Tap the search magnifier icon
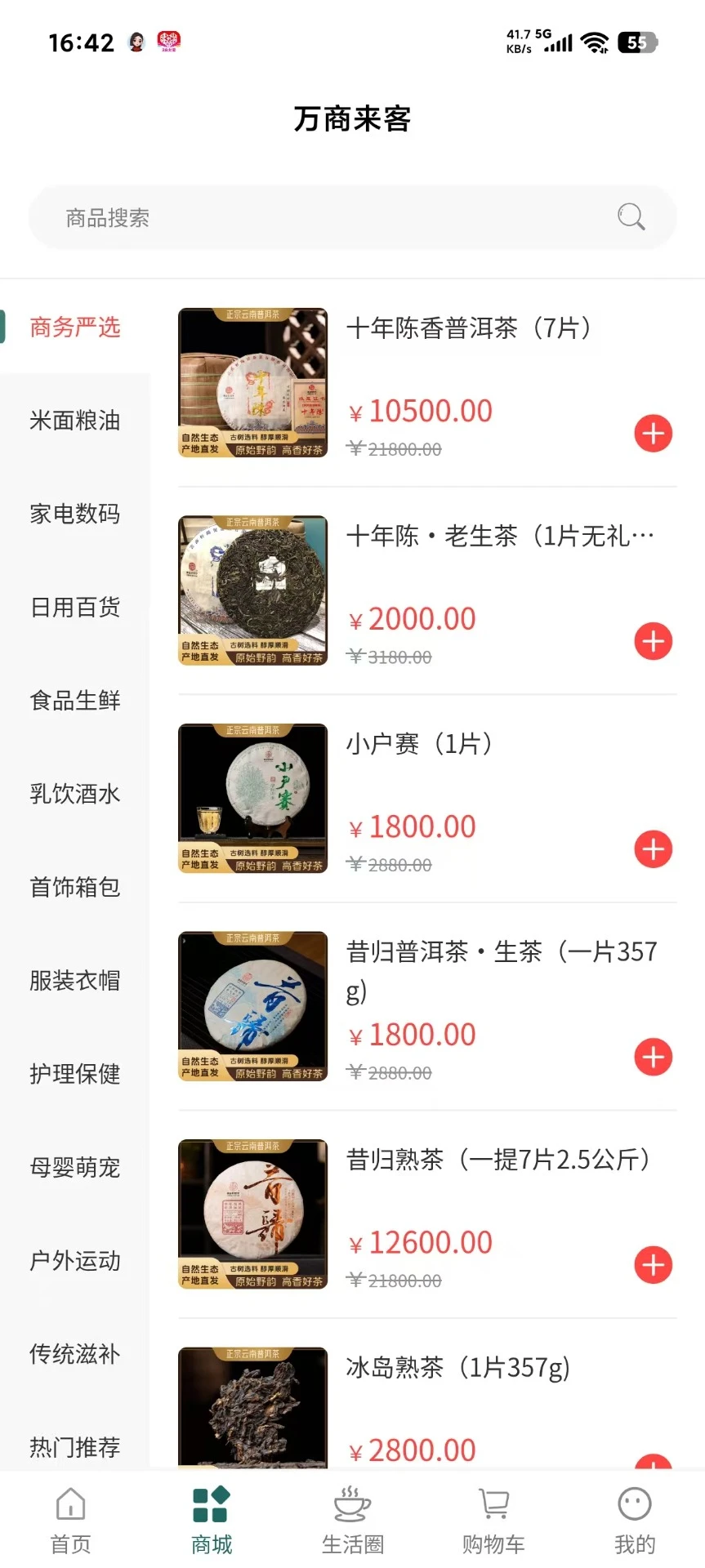705x1568 pixels. pos(630,216)
